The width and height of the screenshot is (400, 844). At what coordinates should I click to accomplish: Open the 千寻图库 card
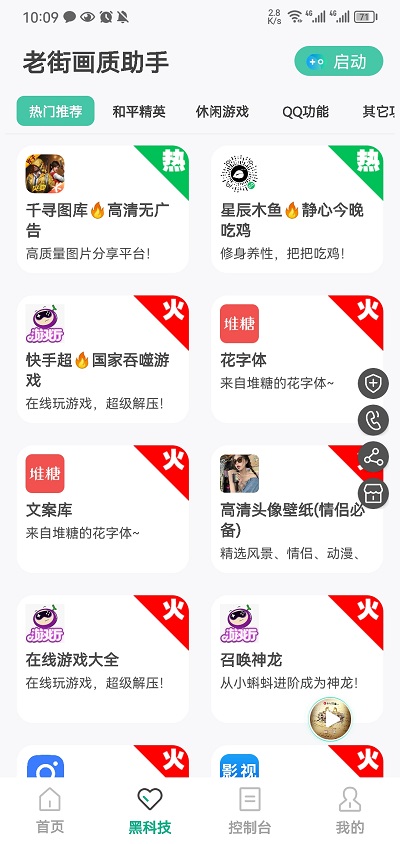pos(103,209)
